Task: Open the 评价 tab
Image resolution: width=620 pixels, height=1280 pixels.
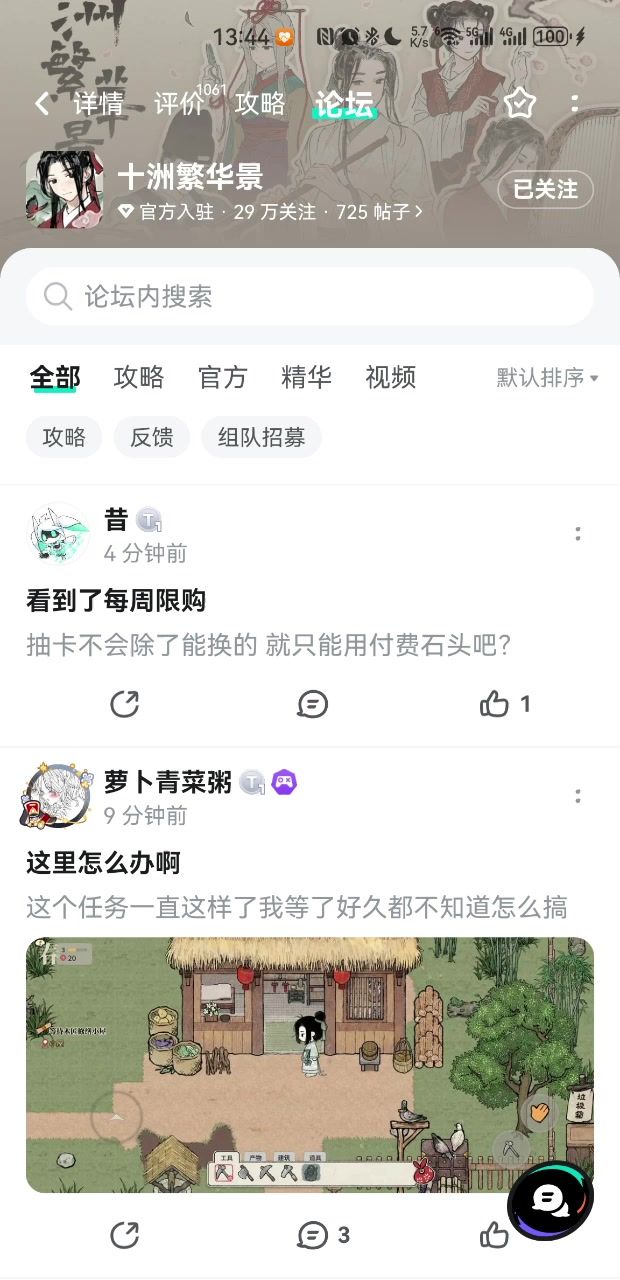Action: pos(181,104)
